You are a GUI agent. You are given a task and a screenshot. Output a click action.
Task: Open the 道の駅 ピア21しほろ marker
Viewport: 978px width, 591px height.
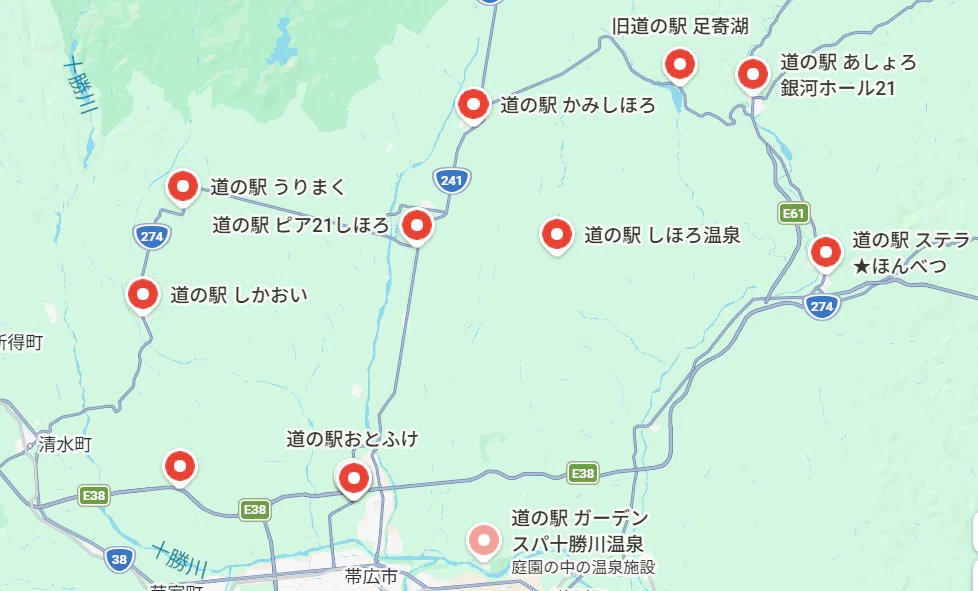[417, 226]
